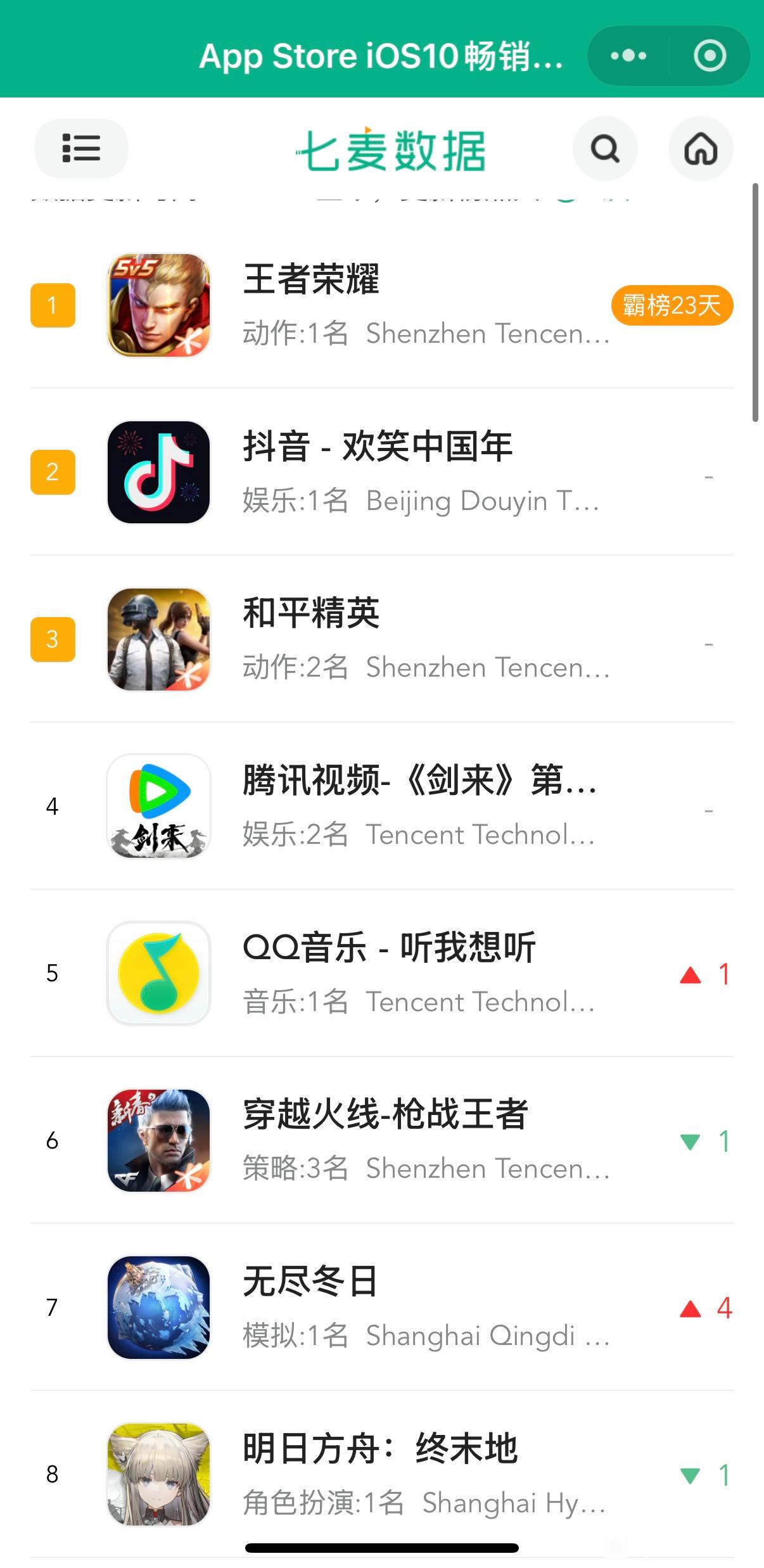This screenshot has width=764, height=1568.
Task: Close the mini program via circle button
Action: pyautogui.click(x=710, y=56)
